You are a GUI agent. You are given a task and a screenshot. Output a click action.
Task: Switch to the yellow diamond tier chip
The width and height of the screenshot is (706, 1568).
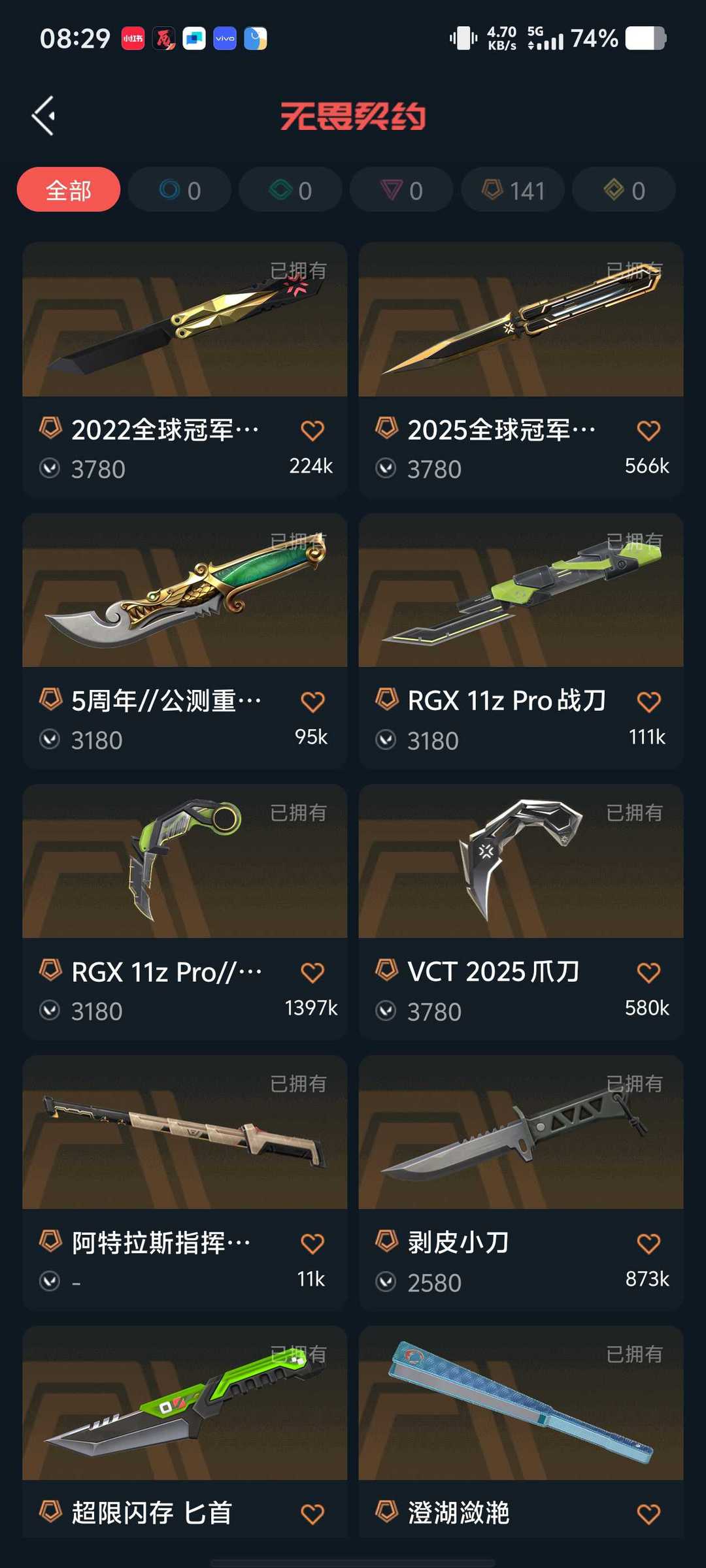[x=624, y=190]
